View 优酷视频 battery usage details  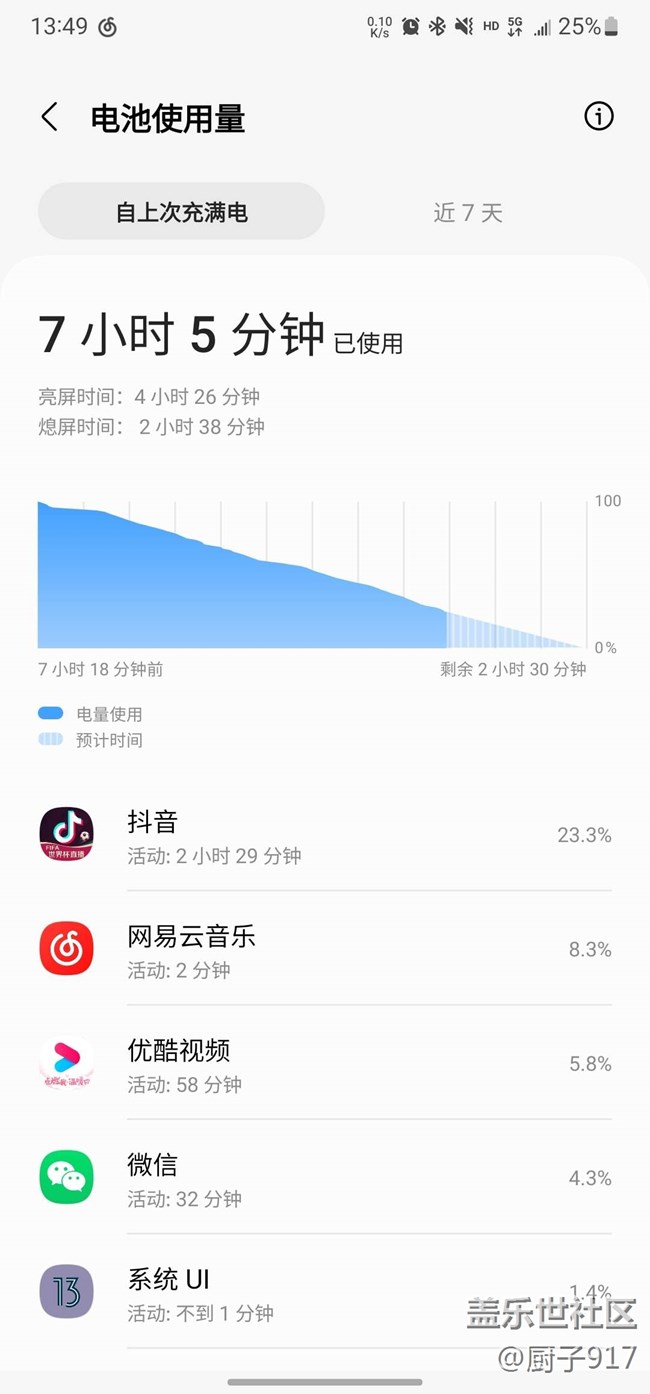(x=325, y=1063)
